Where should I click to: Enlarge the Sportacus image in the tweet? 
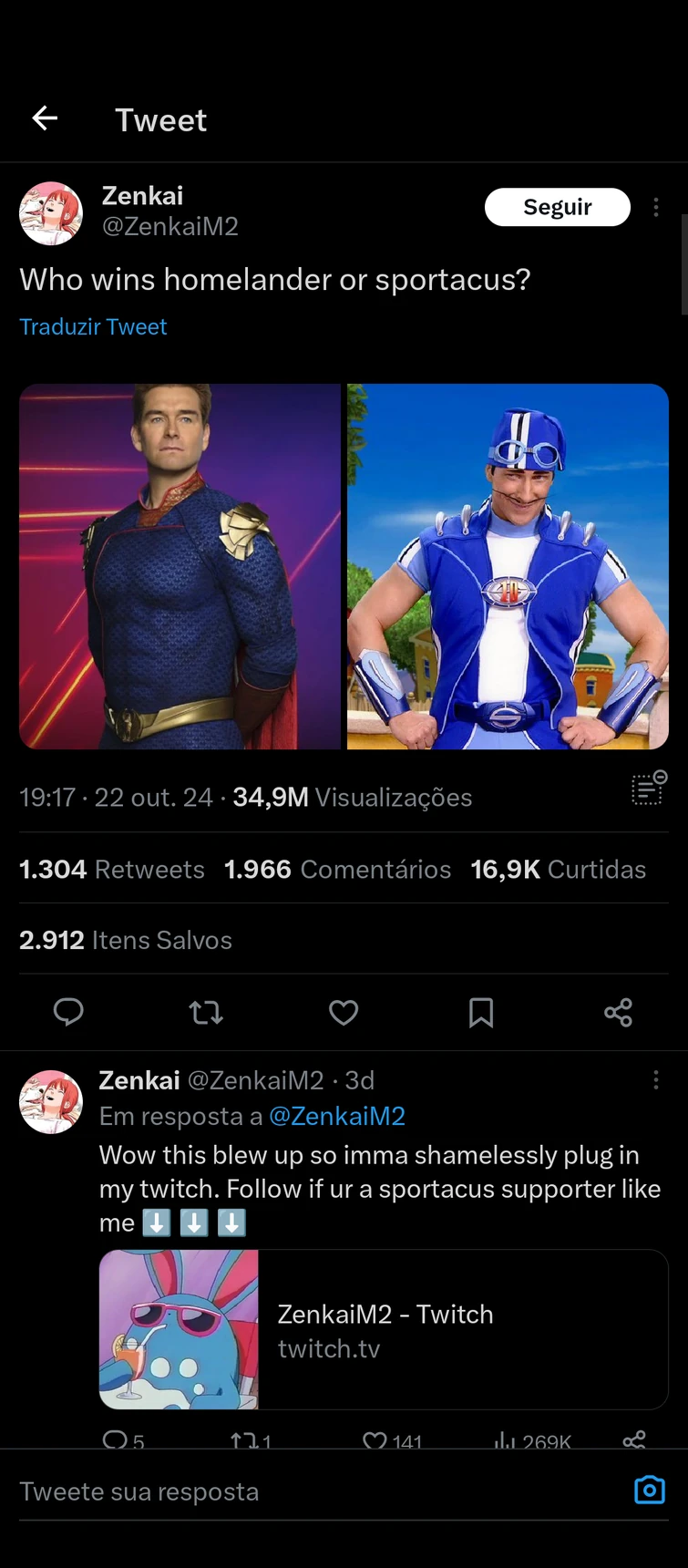pyautogui.click(x=507, y=565)
